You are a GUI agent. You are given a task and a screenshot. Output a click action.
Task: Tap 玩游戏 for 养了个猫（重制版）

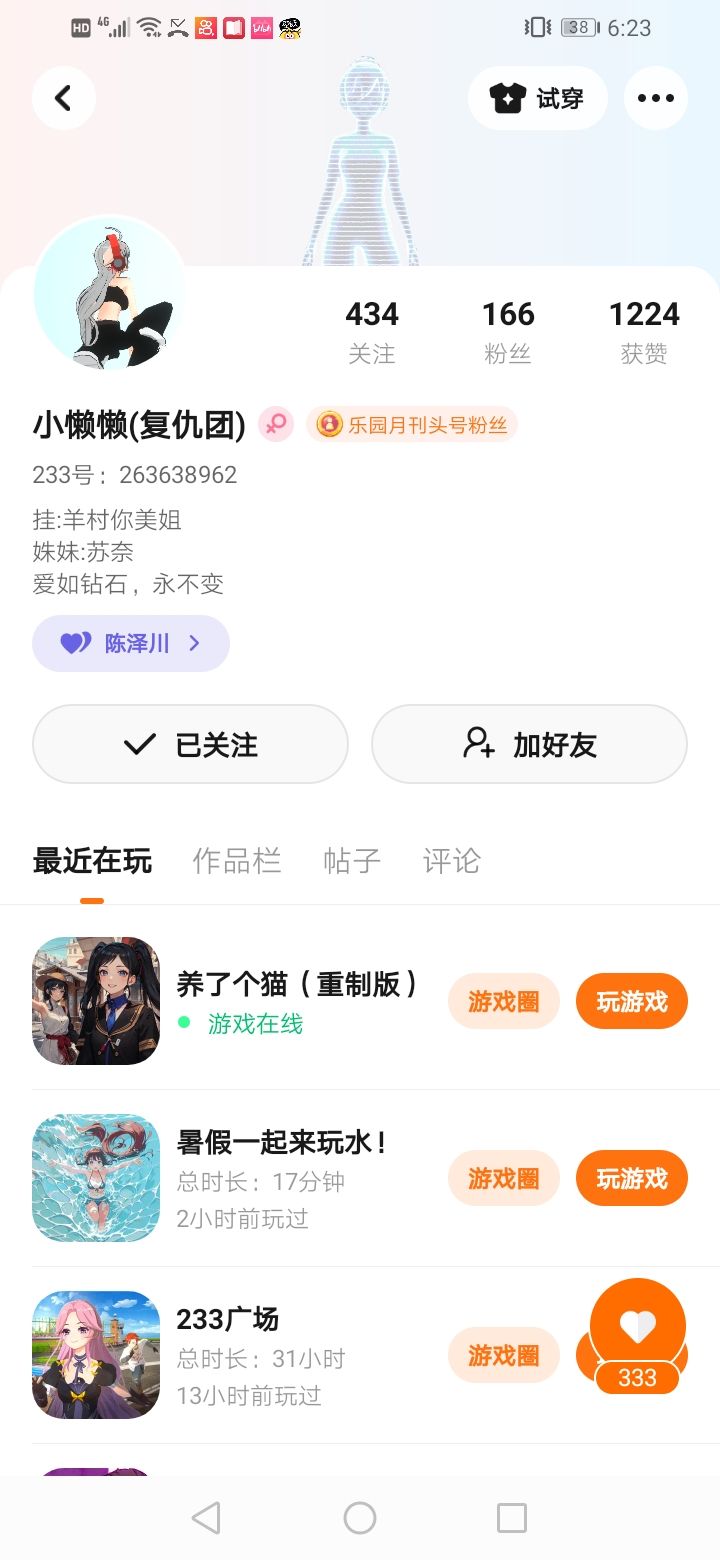(x=631, y=1001)
